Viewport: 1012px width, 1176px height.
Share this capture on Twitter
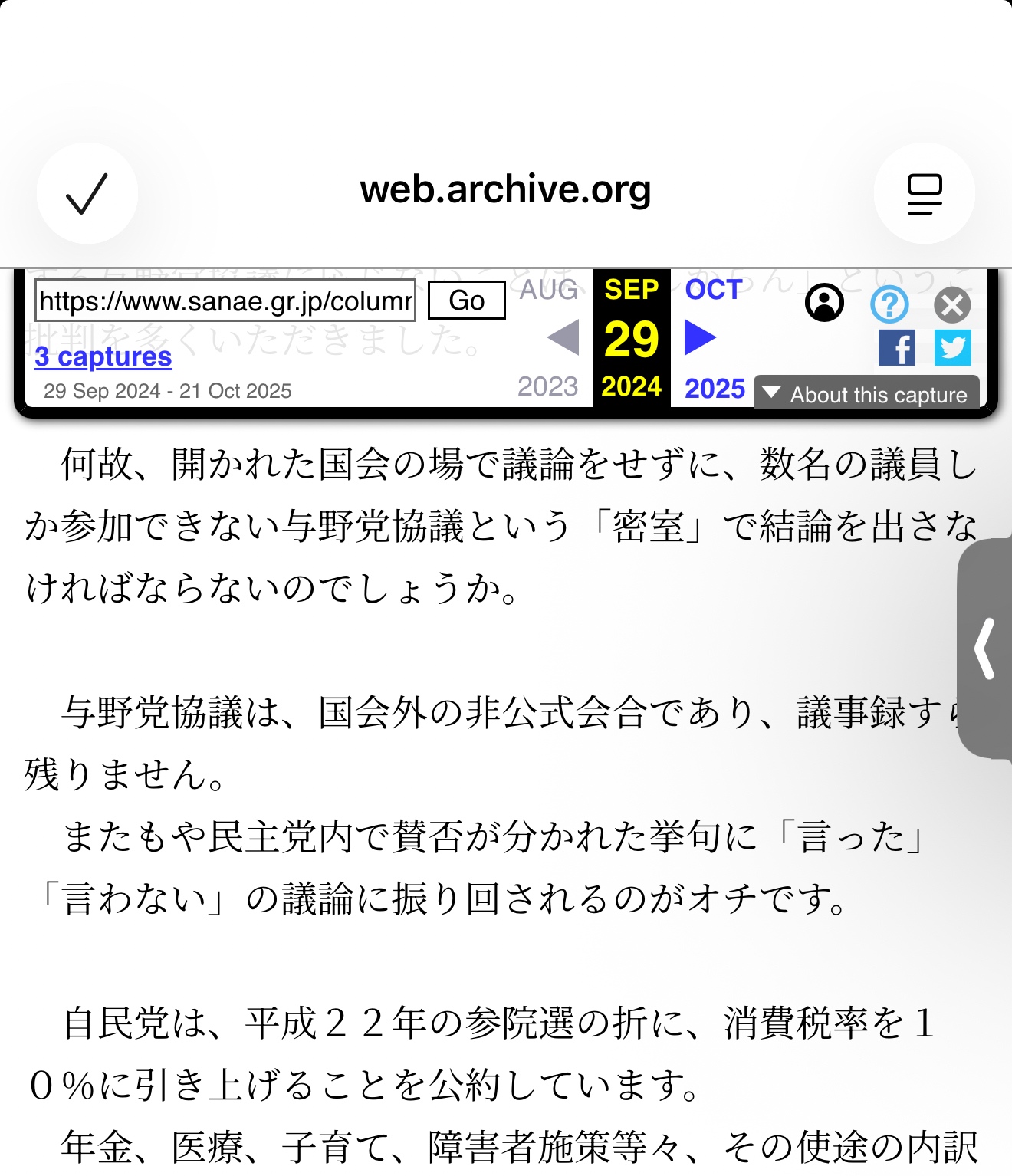coord(952,348)
